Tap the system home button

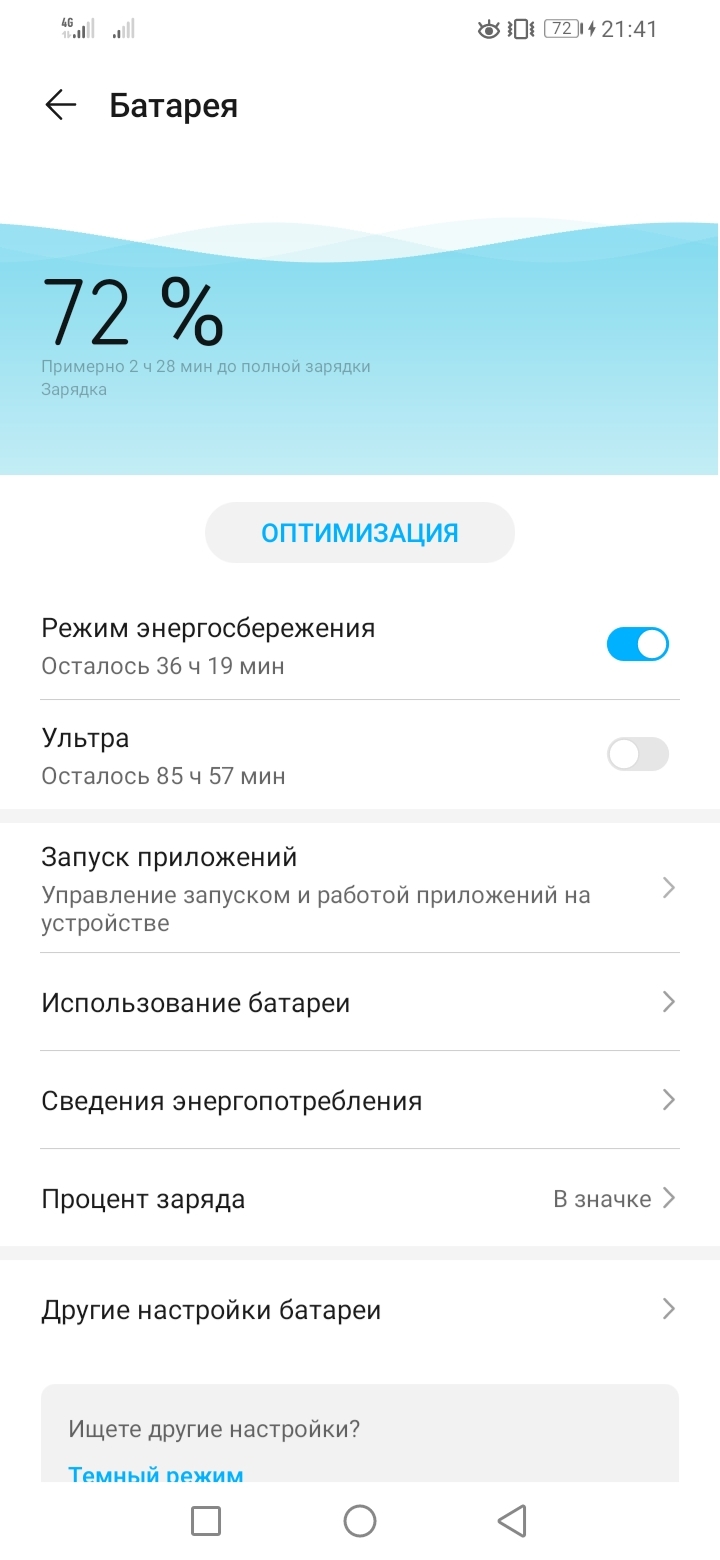coord(360,1521)
